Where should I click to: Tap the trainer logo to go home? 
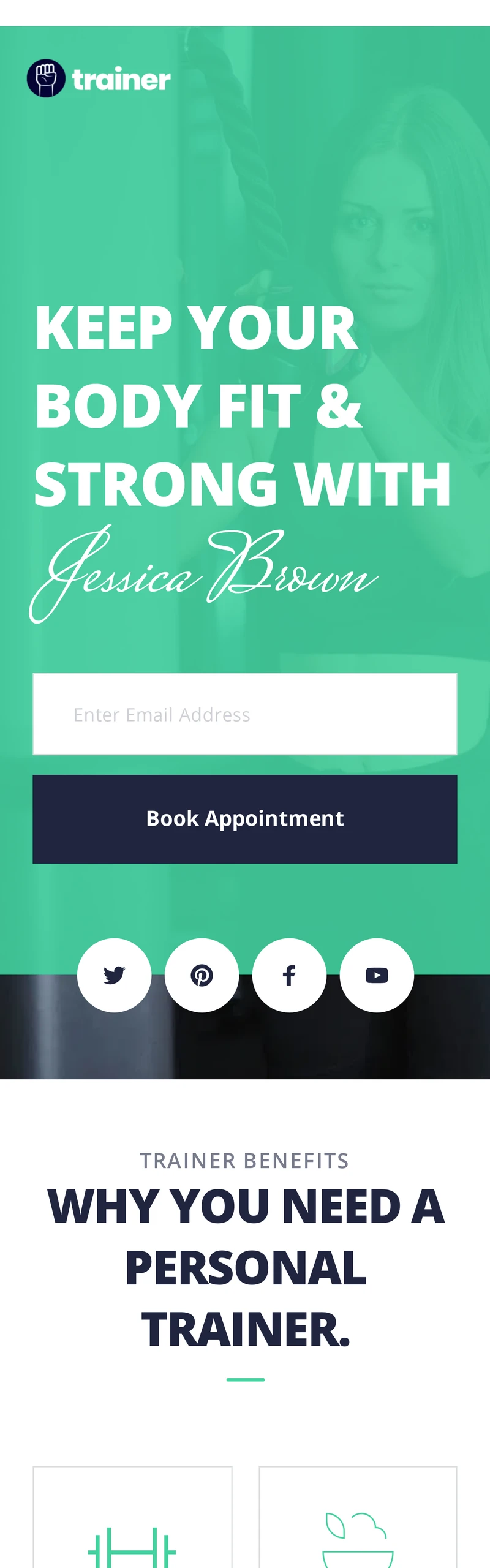coord(99,78)
